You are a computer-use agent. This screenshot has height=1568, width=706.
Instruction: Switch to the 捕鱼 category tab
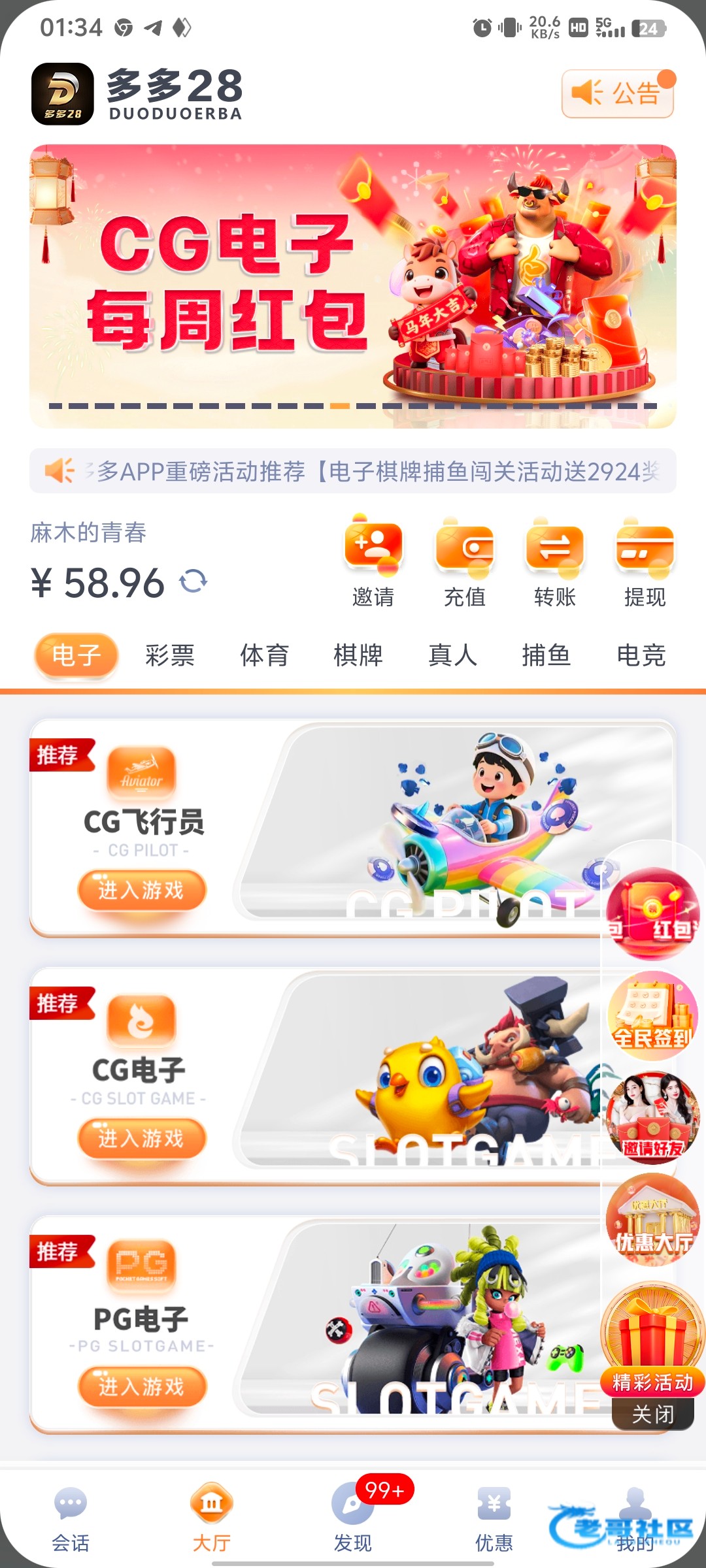(x=546, y=655)
